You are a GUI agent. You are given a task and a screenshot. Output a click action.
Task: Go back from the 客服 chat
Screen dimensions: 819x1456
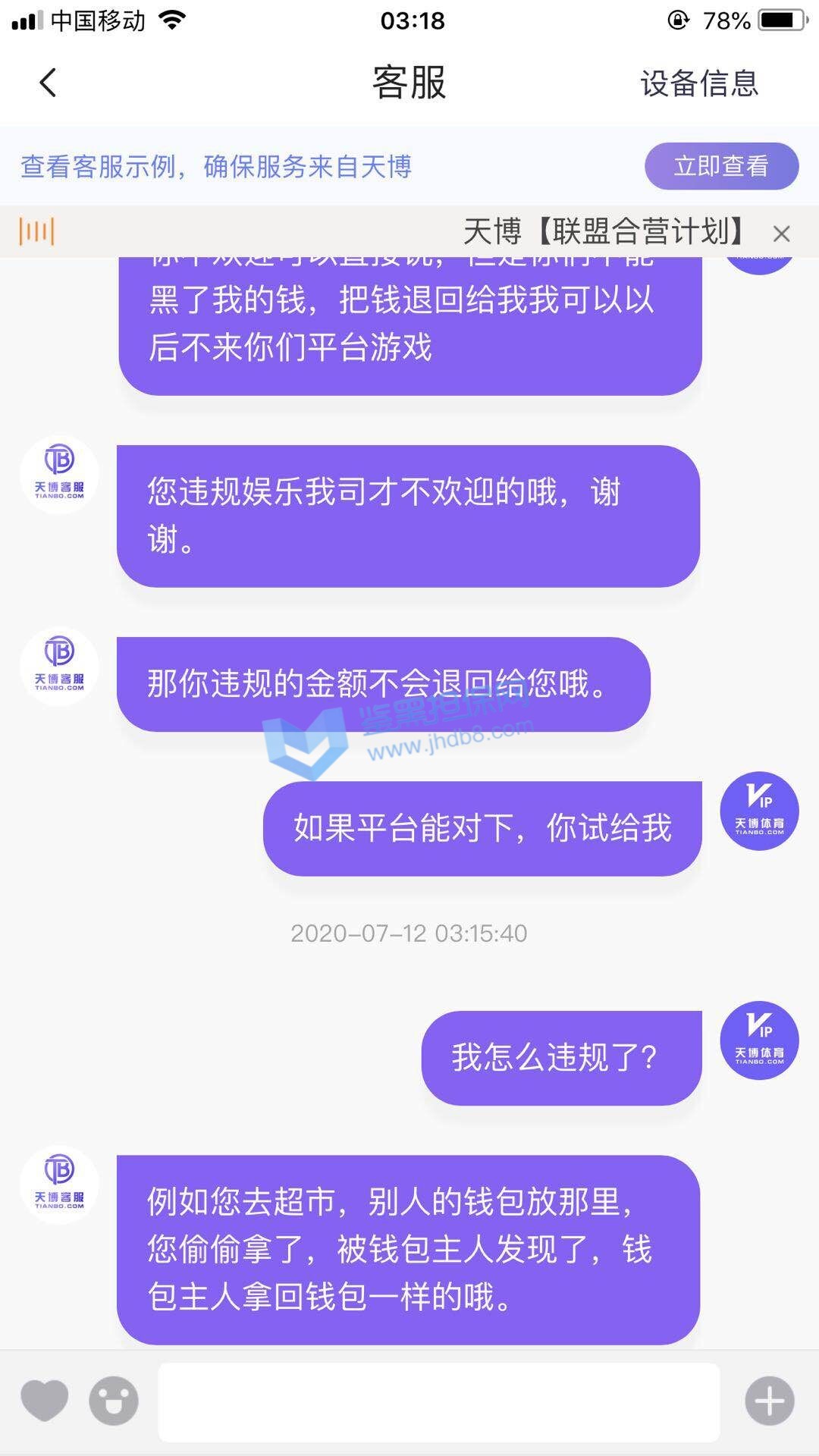[48, 83]
